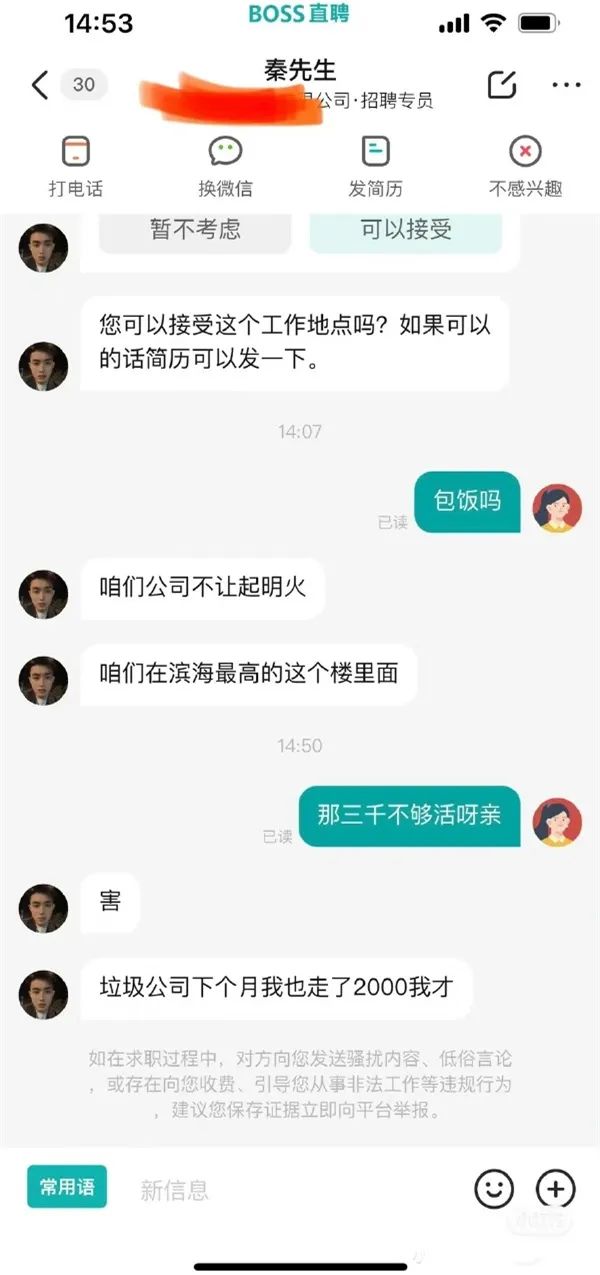
Task: Open 秦先生's avatar beside 害
Action: click(x=43, y=909)
